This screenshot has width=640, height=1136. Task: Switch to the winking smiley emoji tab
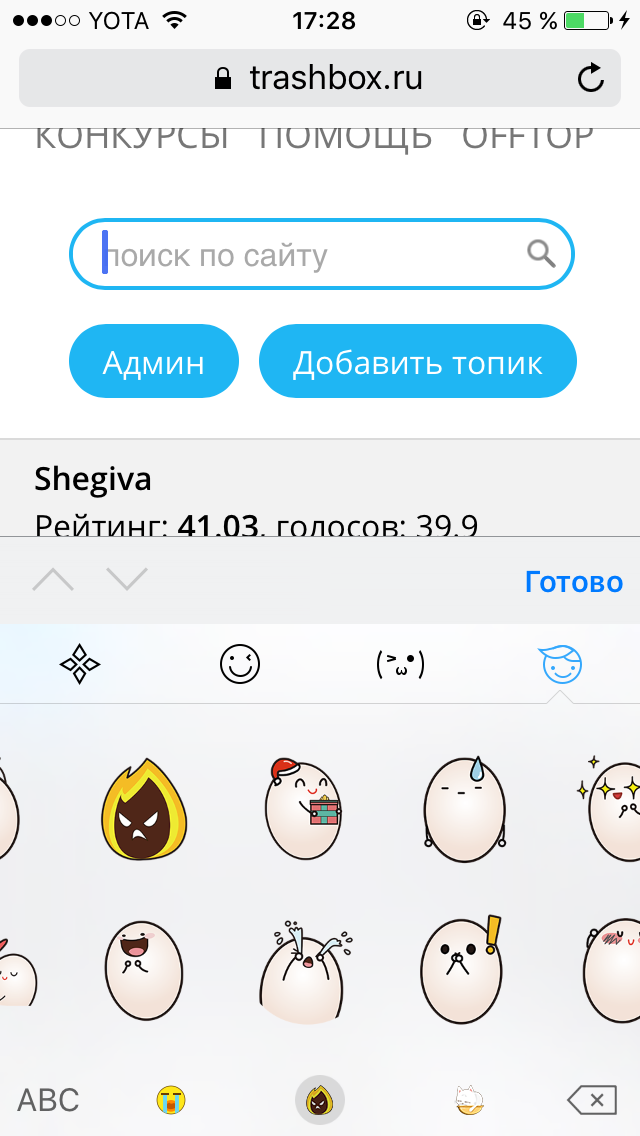tap(240, 664)
